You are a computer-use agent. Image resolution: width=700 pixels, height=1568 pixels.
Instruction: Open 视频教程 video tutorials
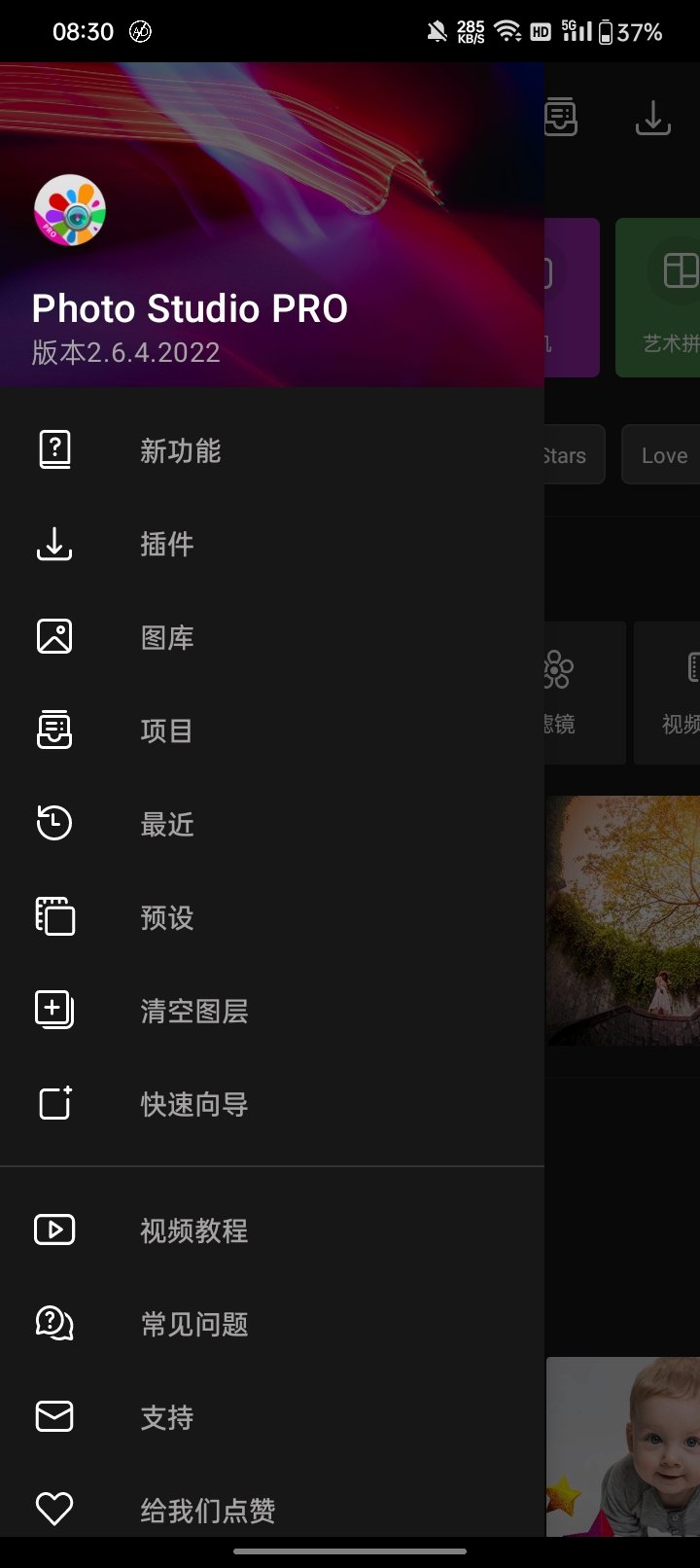tap(194, 1230)
